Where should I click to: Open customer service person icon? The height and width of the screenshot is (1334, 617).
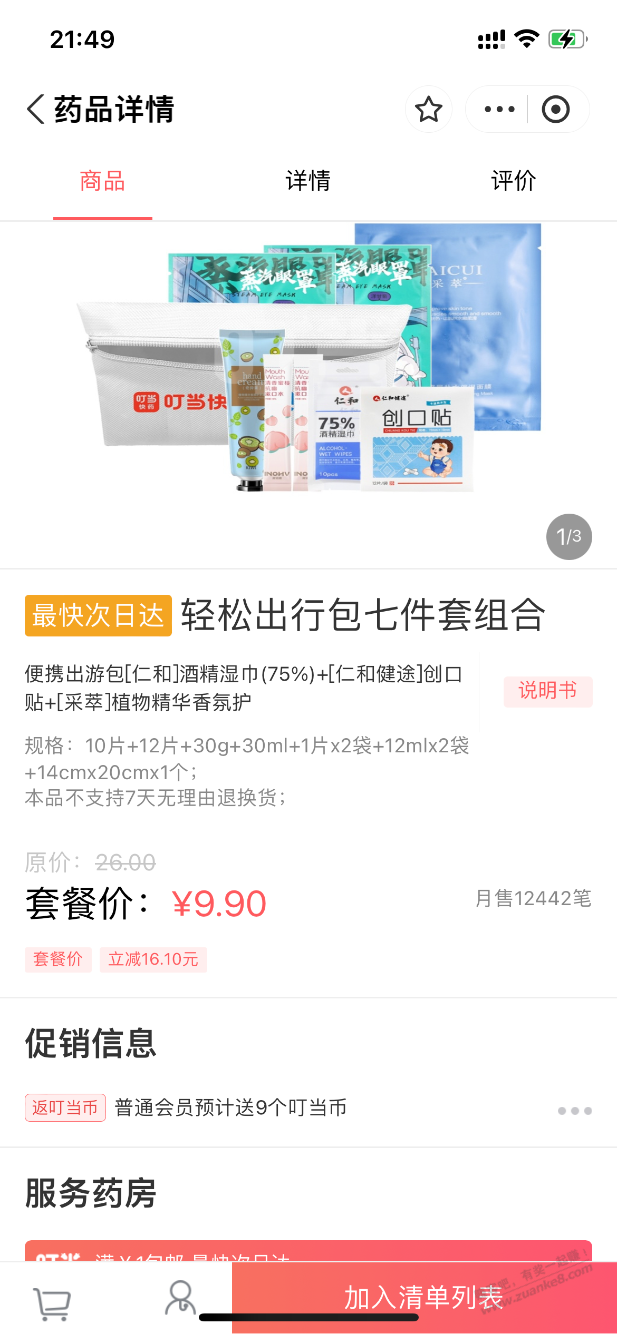coord(180,1298)
